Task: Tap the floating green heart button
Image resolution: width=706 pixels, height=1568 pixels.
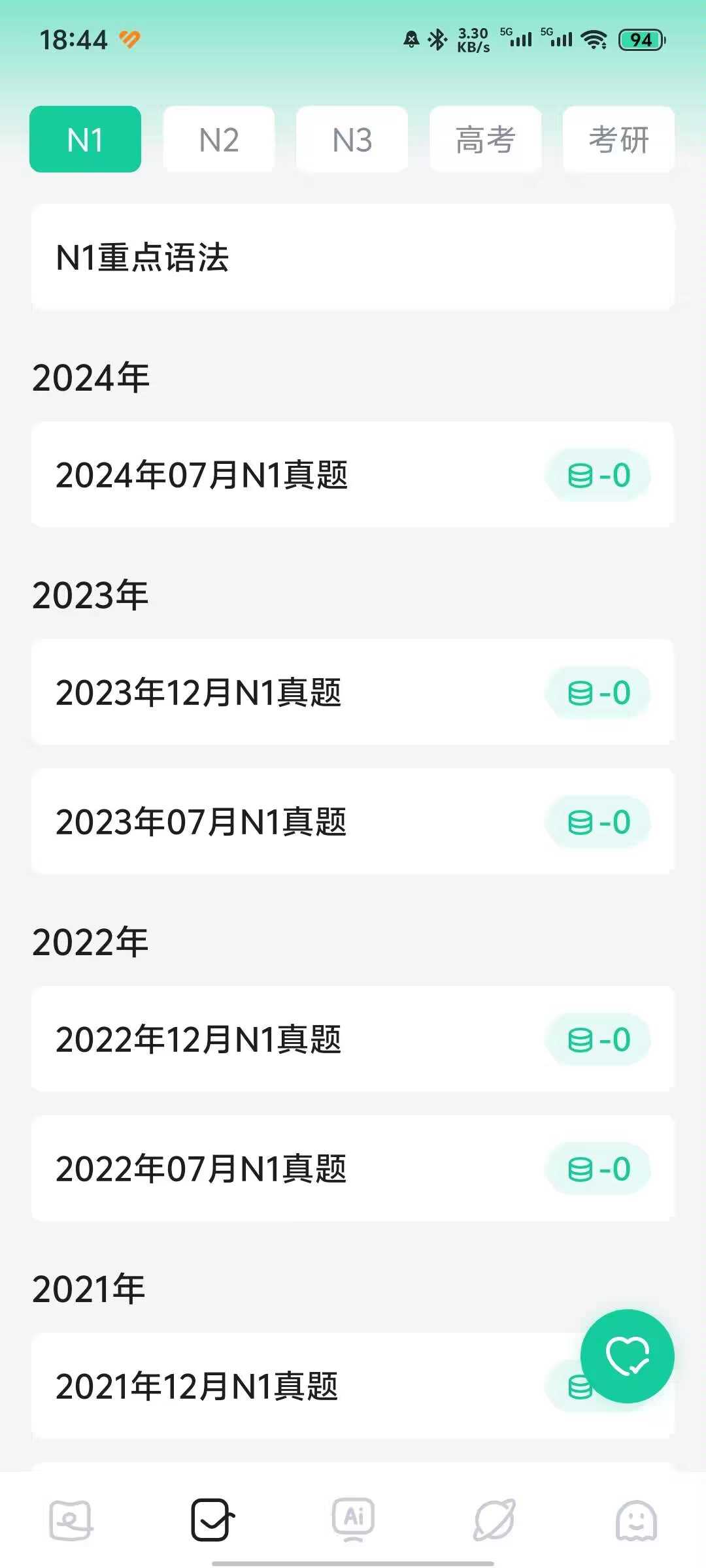Action: click(x=627, y=1356)
